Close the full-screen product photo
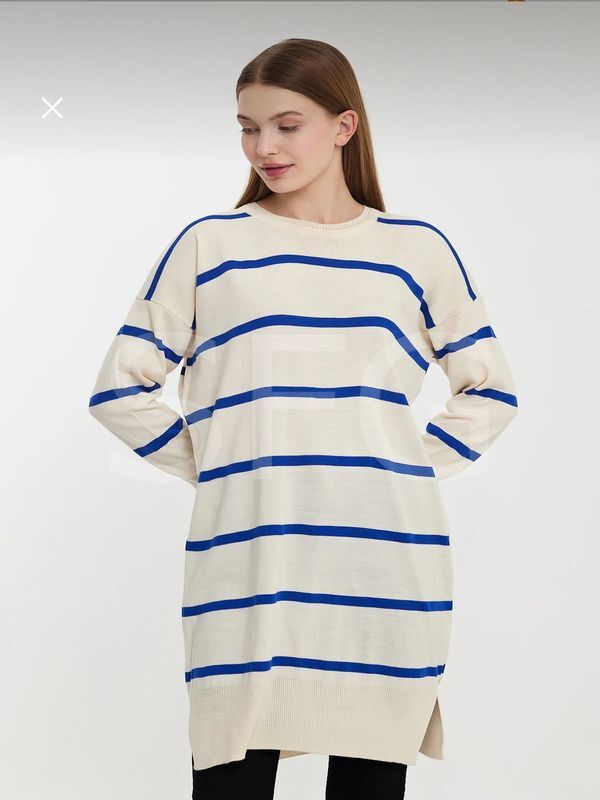 pos(52,108)
